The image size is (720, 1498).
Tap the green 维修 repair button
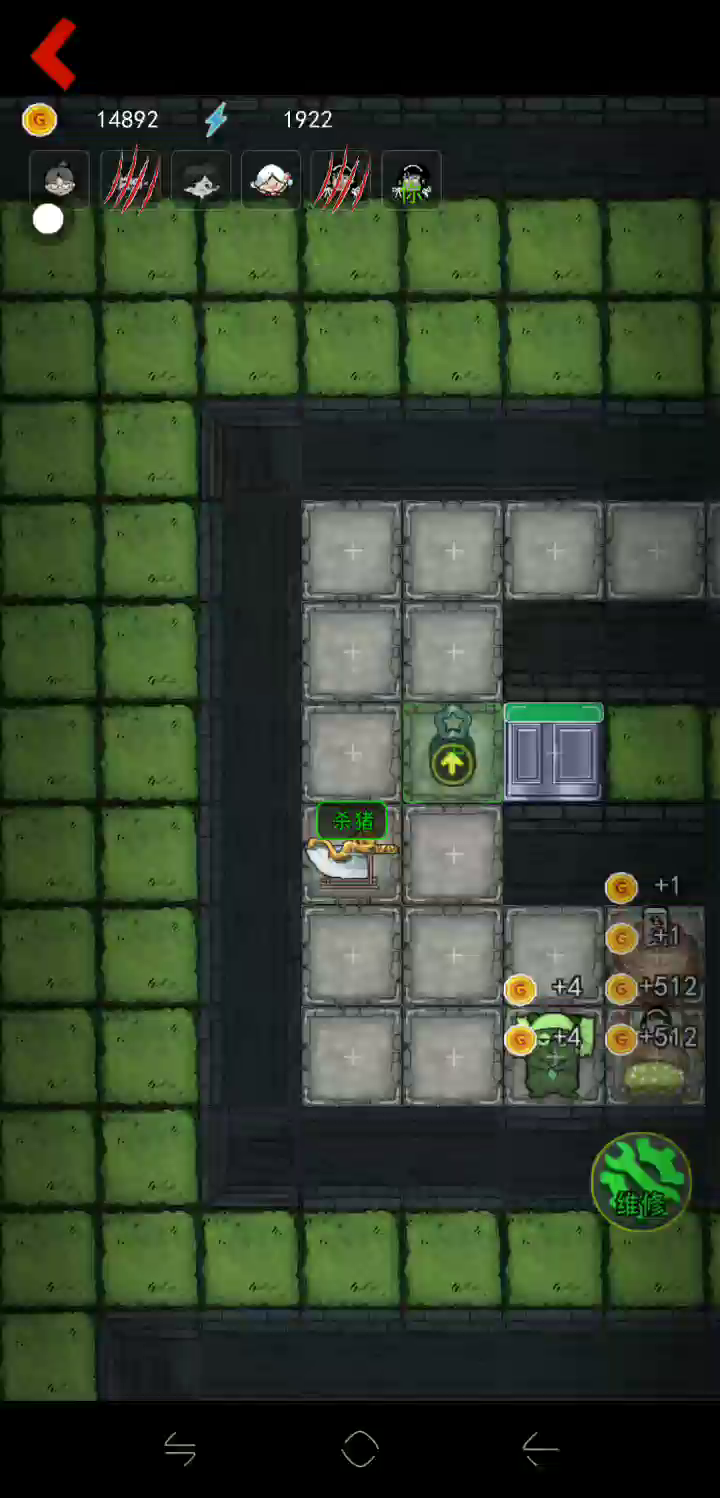(641, 1181)
